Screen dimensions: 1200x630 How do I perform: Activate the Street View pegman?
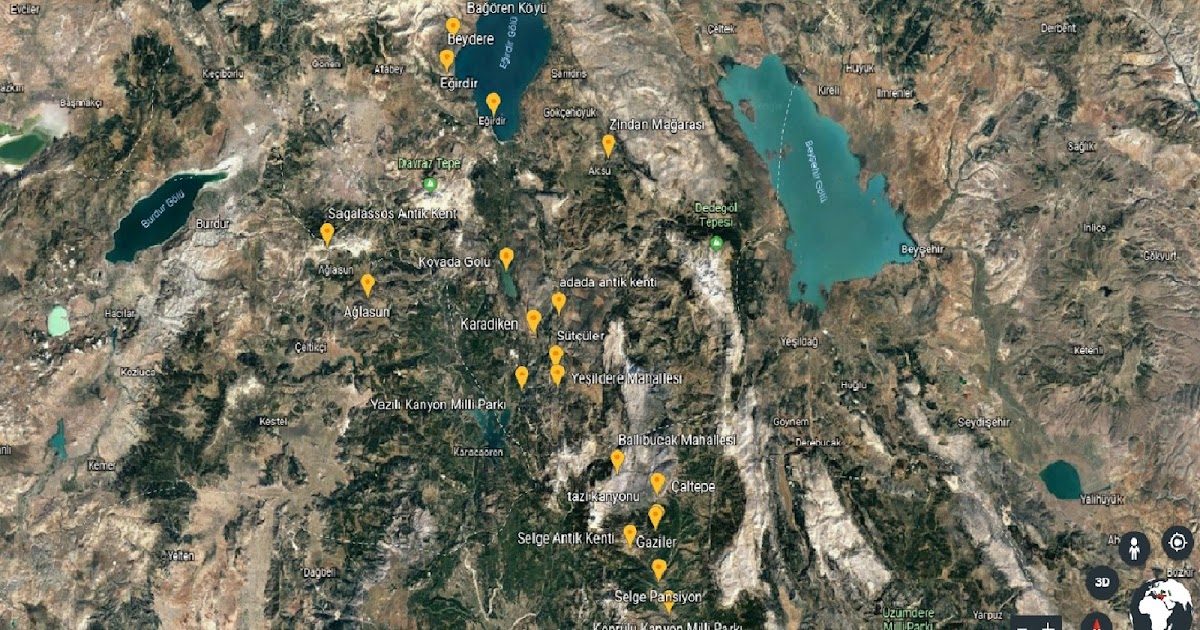(1133, 548)
